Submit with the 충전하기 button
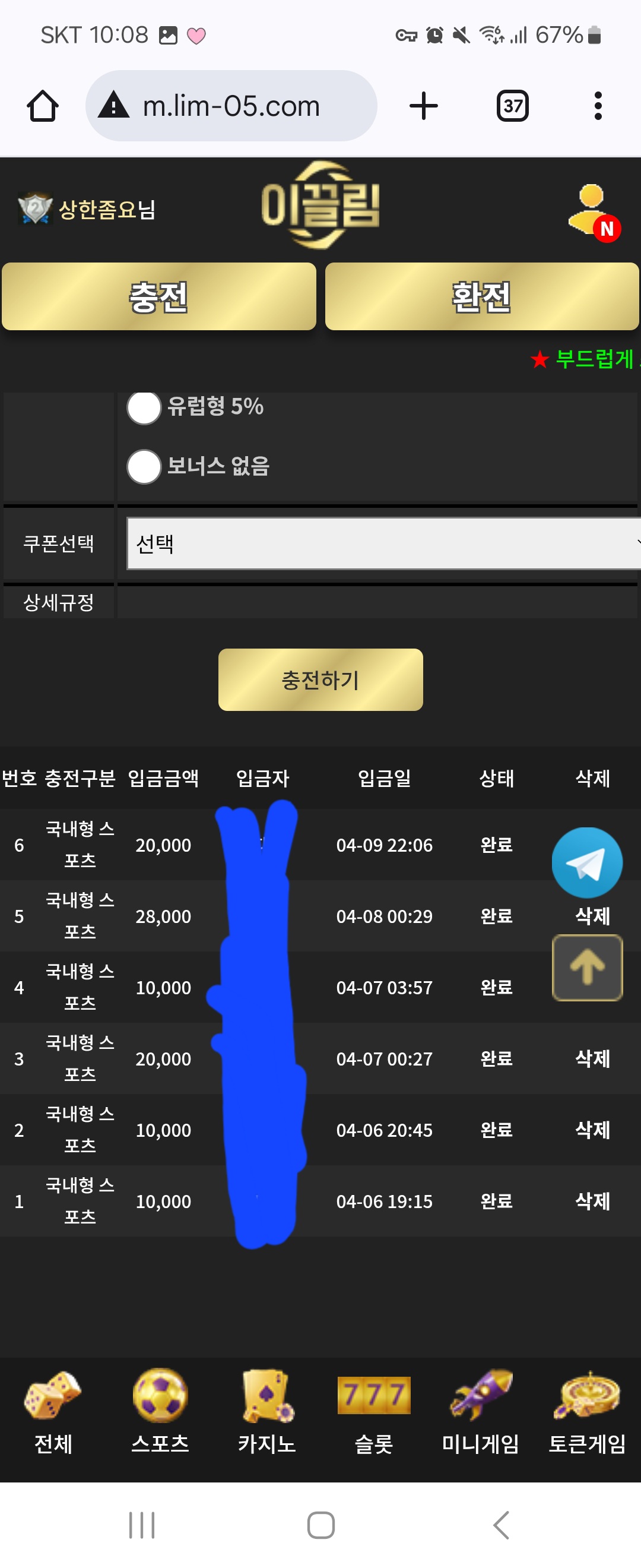 320,679
